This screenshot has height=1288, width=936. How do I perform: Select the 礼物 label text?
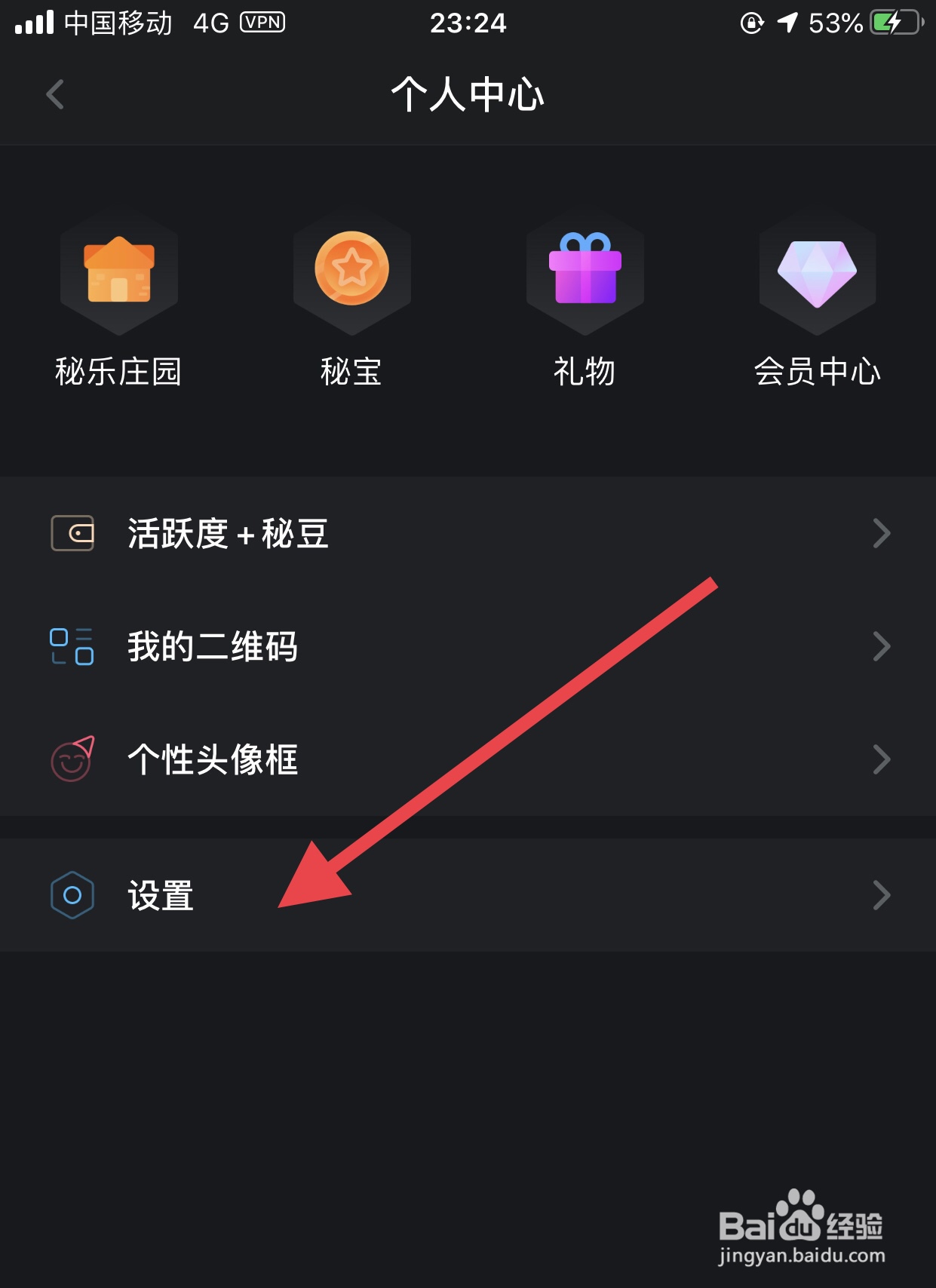(x=584, y=371)
